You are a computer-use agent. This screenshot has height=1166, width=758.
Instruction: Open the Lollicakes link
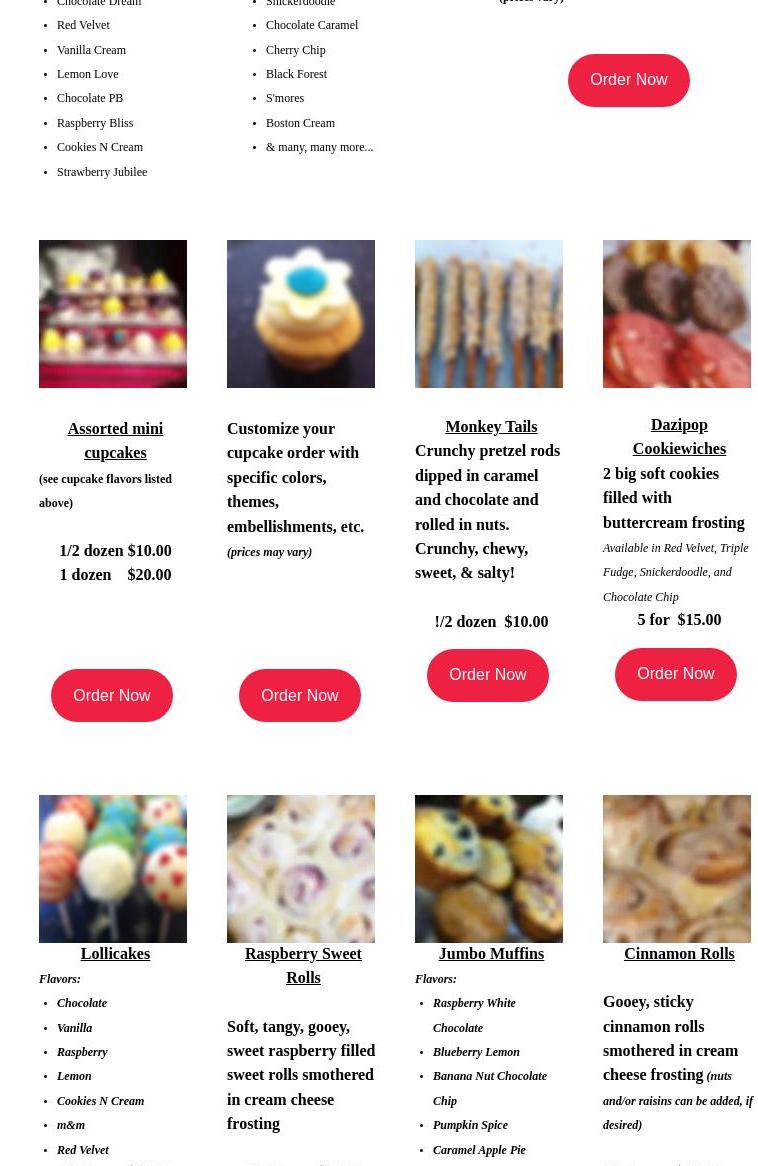pyautogui.click(x=115, y=954)
